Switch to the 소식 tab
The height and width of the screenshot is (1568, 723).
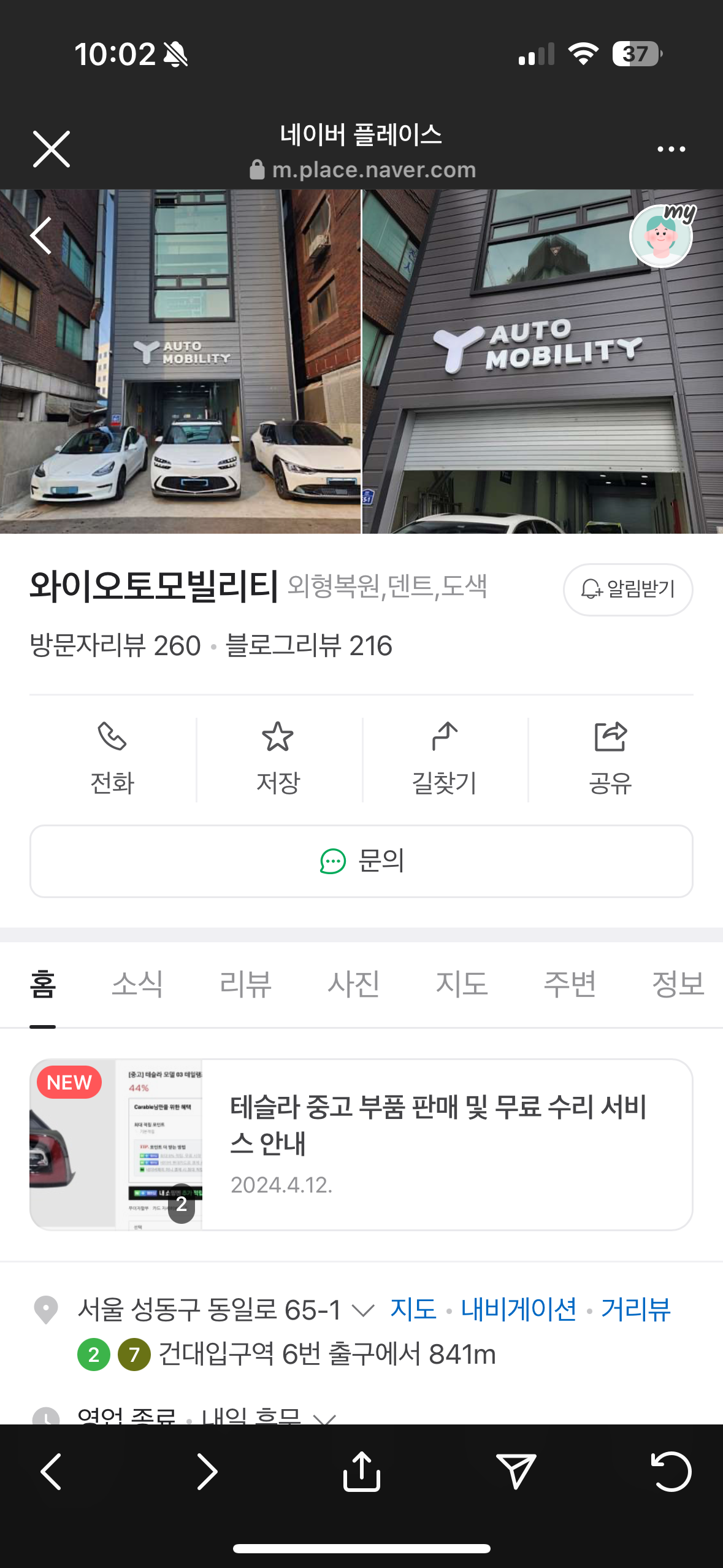pos(137,984)
